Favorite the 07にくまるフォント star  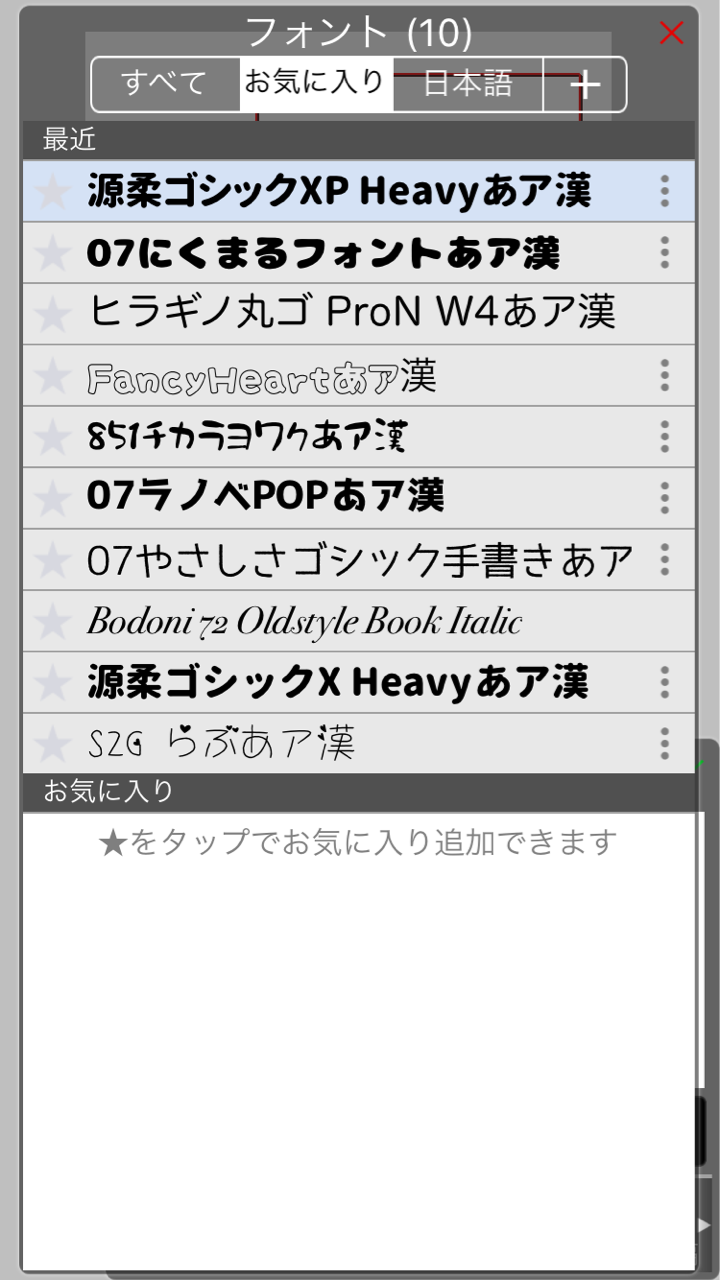click(52, 253)
